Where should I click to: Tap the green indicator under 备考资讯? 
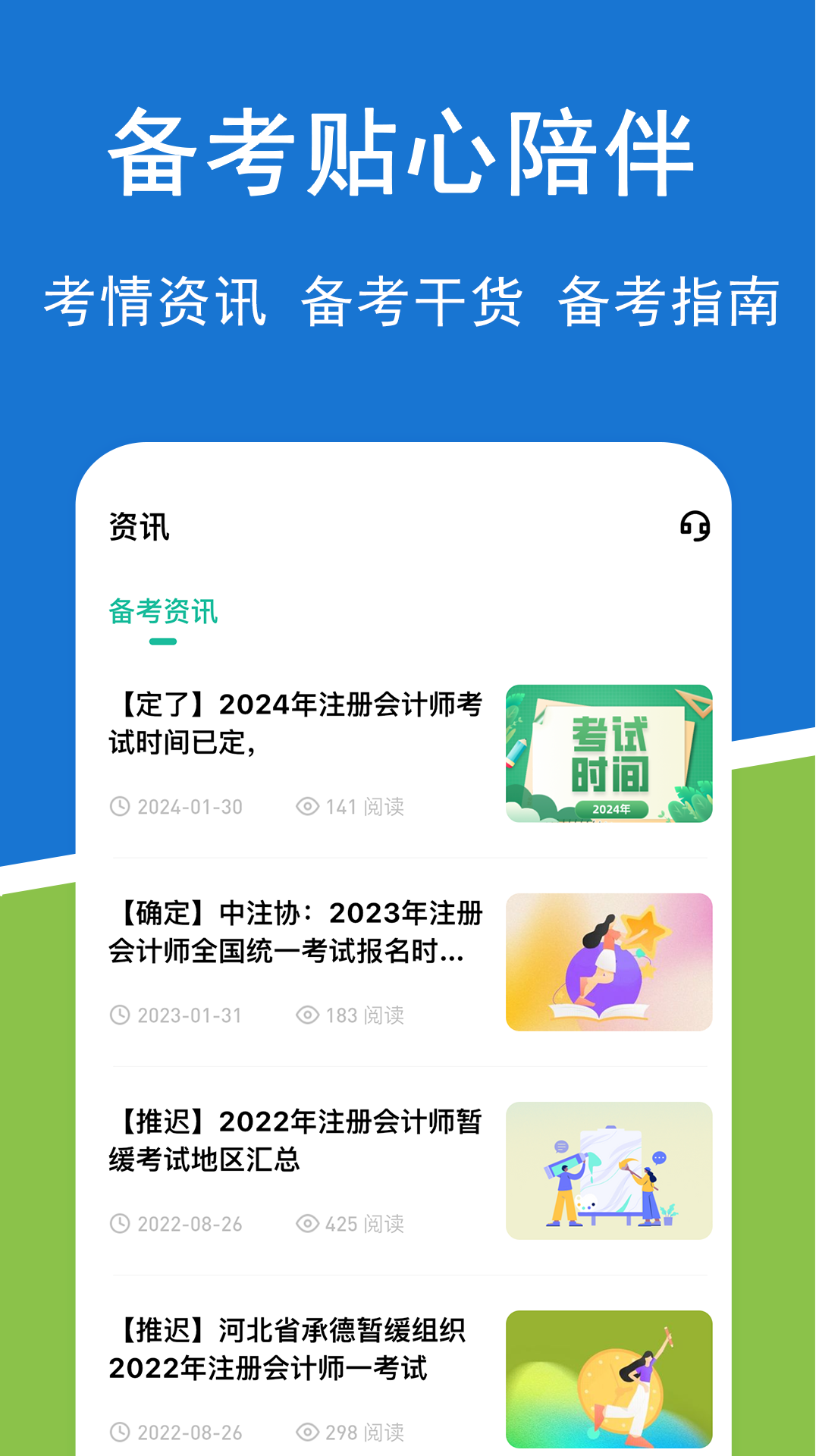(162, 641)
